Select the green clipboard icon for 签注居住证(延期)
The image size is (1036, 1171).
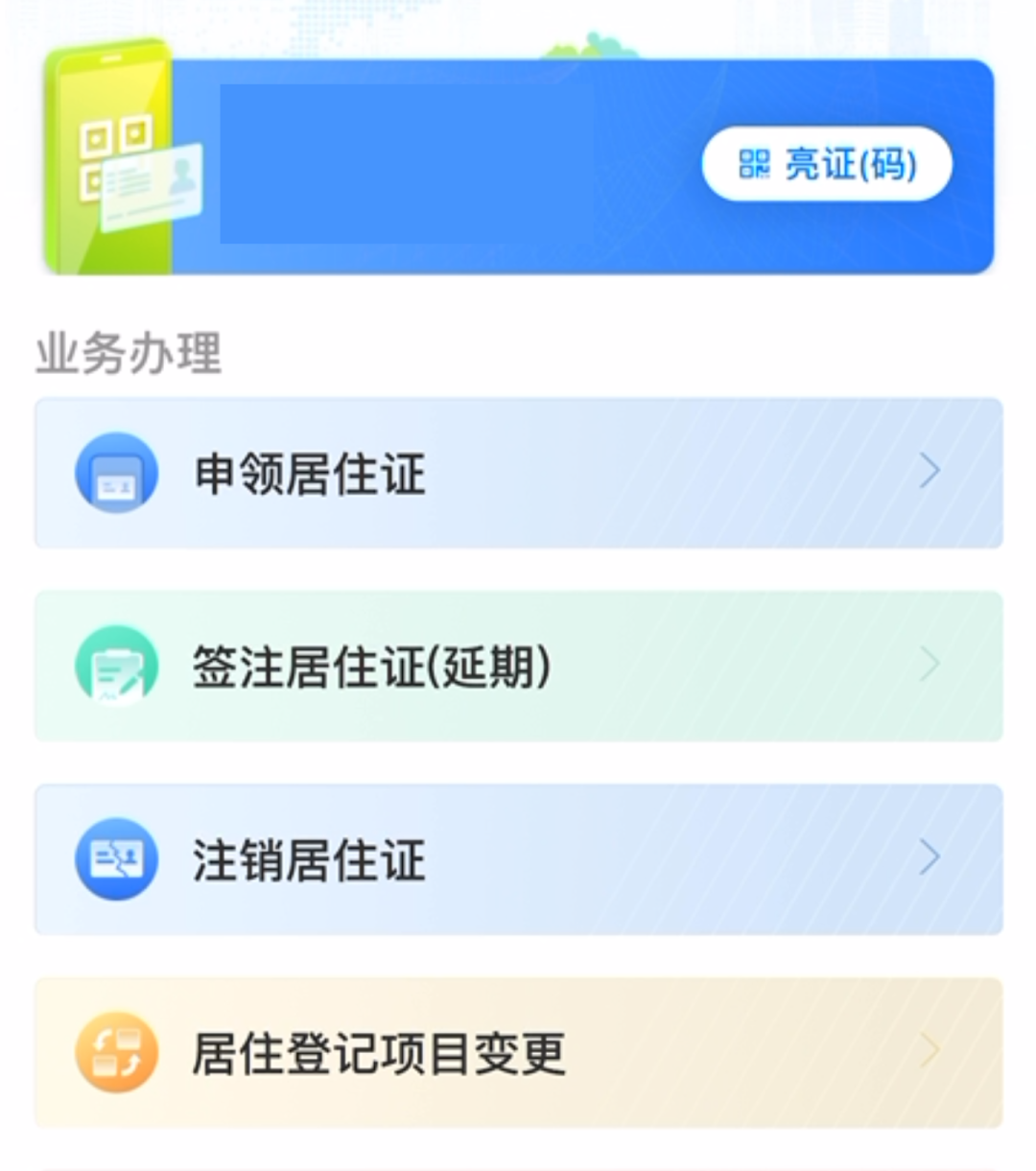point(115,666)
